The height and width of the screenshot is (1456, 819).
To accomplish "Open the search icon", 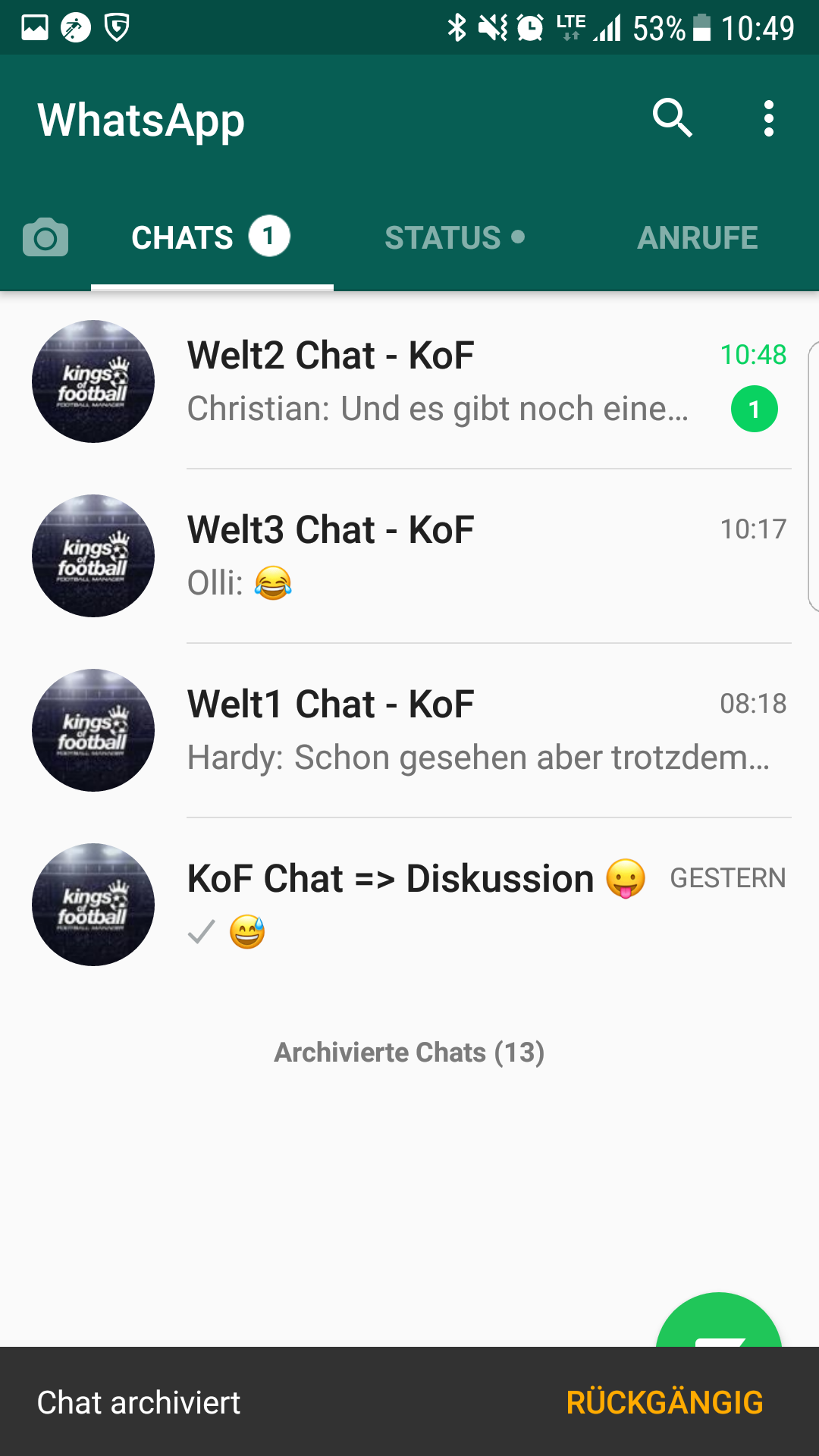I will (x=672, y=118).
